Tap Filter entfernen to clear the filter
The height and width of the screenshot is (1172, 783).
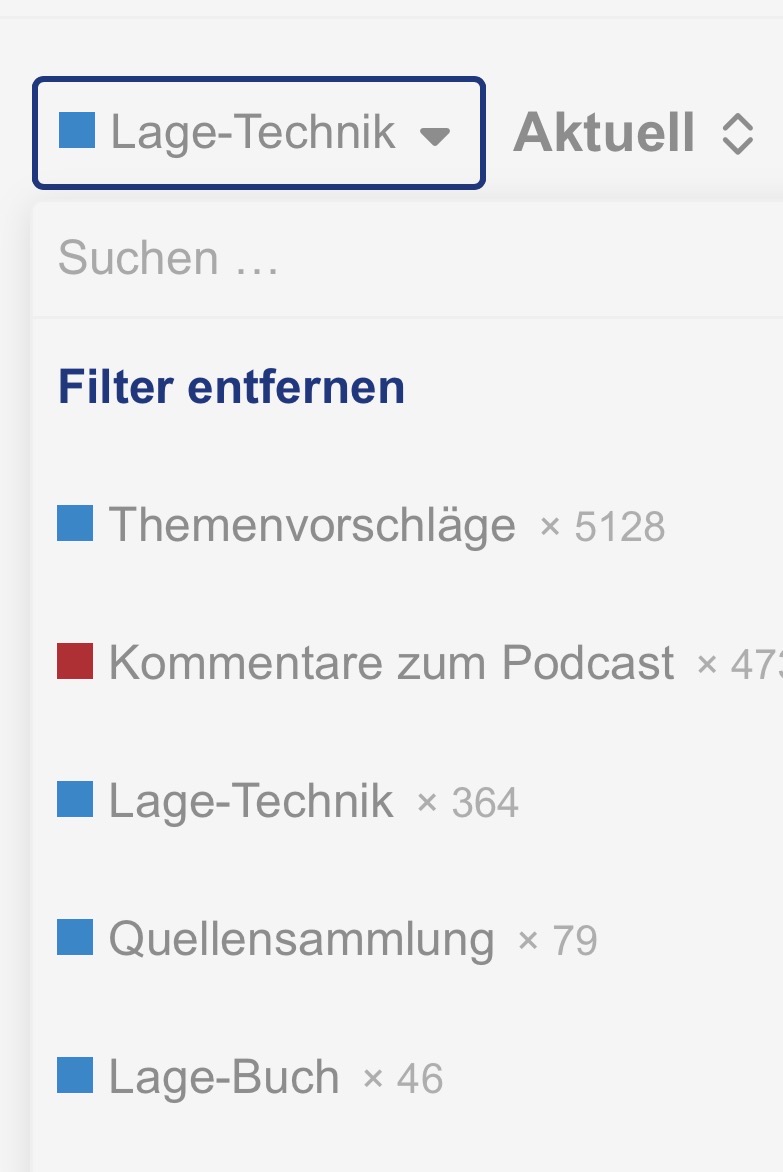[x=231, y=388]
